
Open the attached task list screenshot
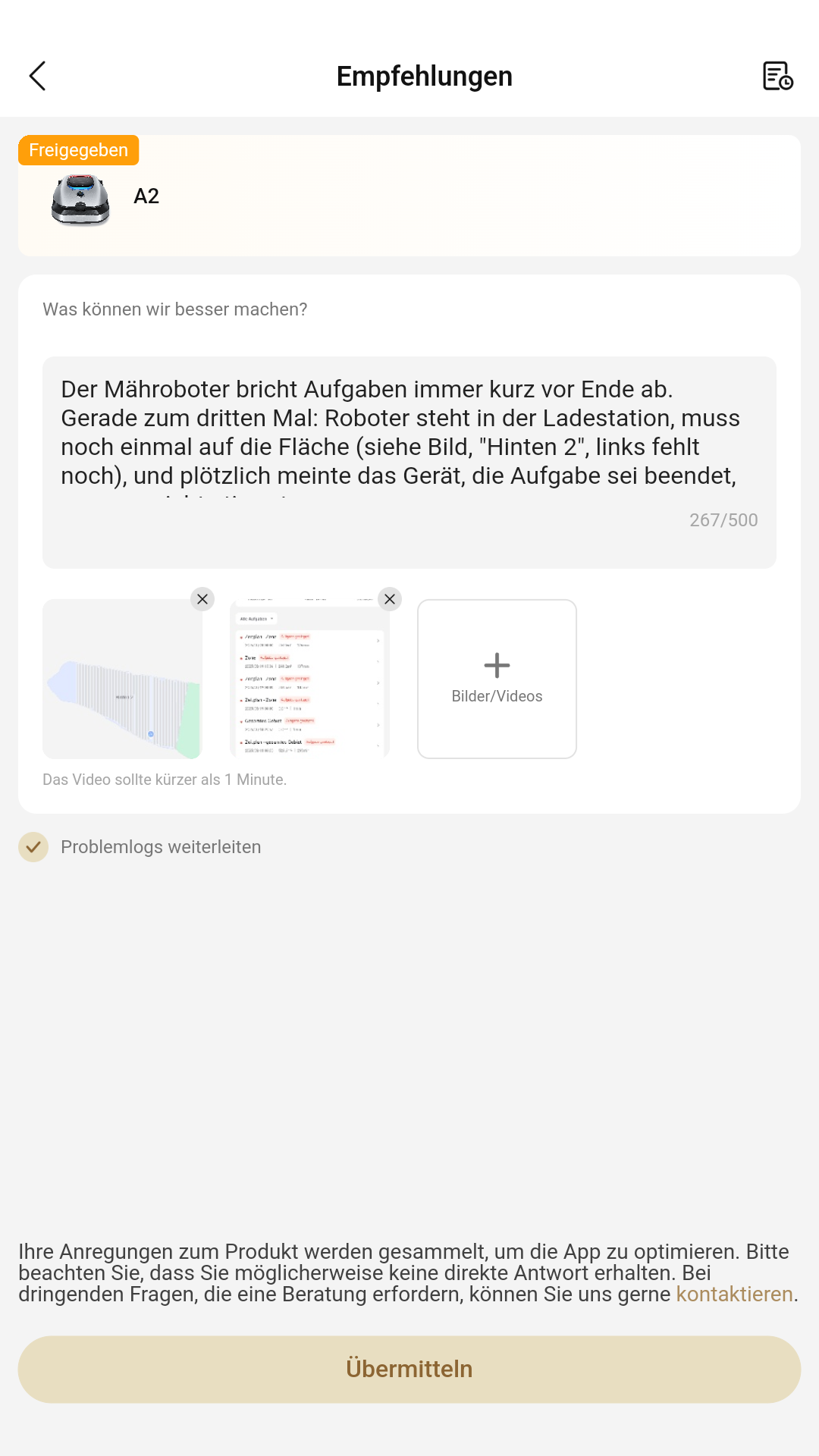tap(309, 679)
